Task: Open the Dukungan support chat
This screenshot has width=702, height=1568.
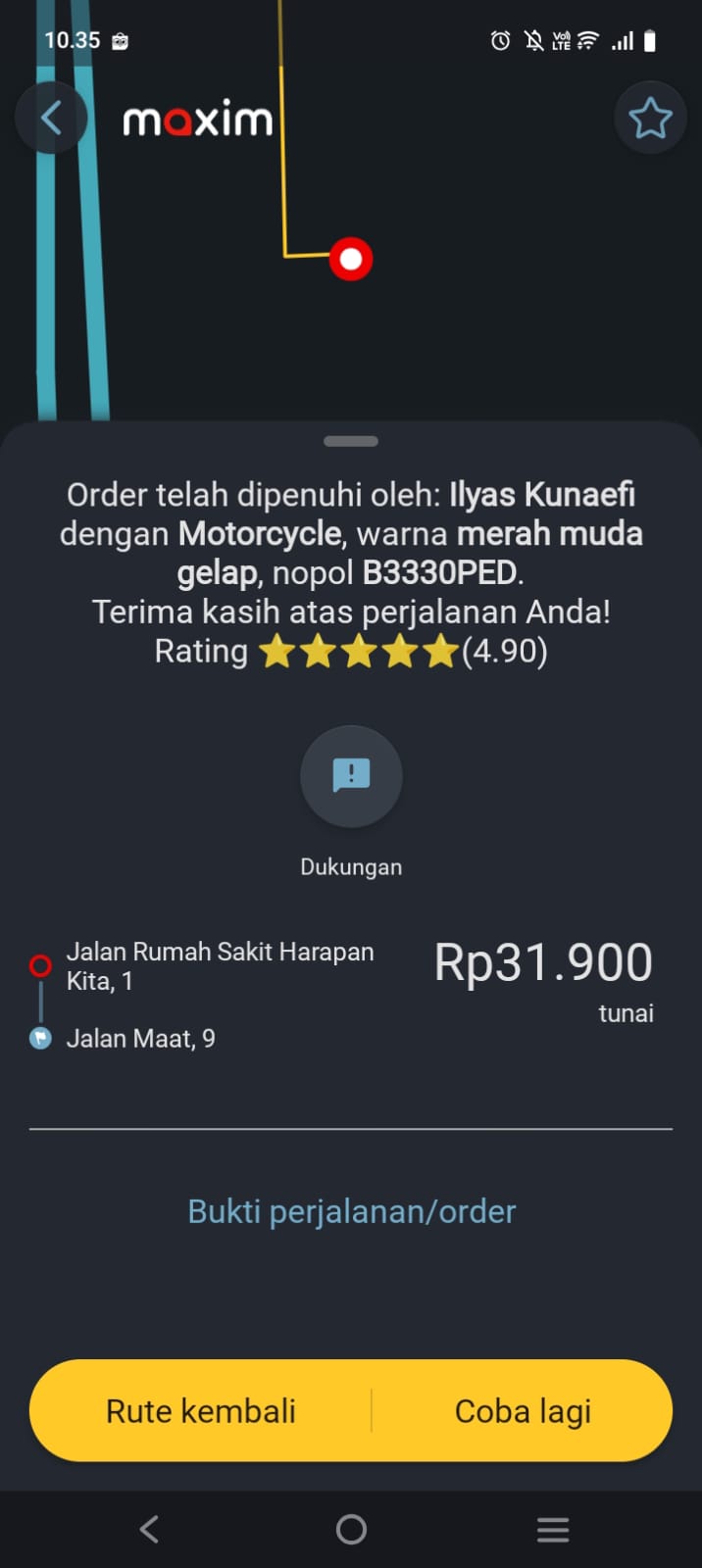Action: 351,776
